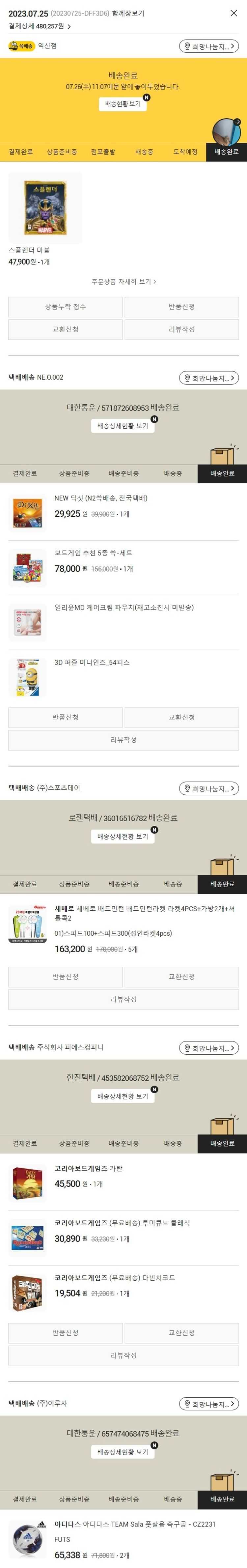
Task: View 배송상세현황 보기 for 로젠택배 shipment
Action: [123, 836]
